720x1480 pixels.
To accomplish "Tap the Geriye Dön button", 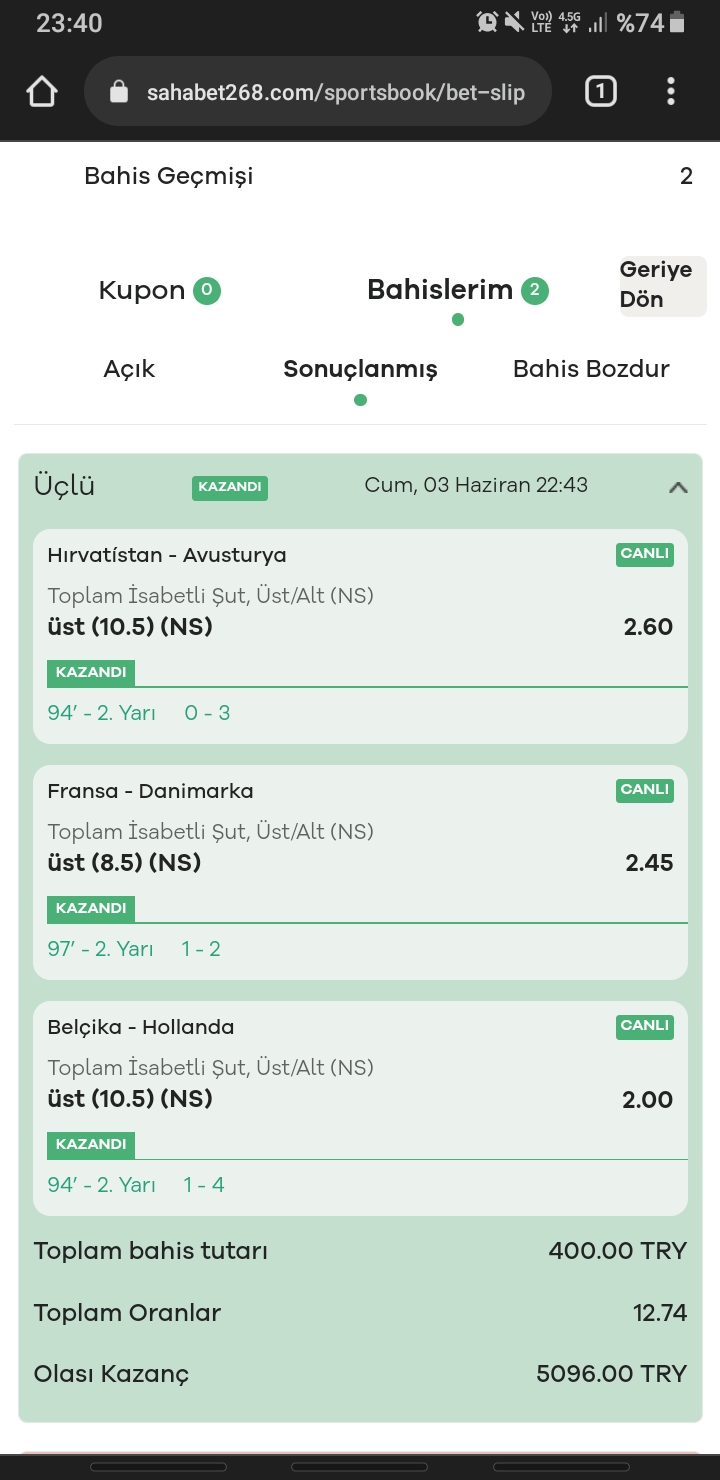I will (663, 286).
